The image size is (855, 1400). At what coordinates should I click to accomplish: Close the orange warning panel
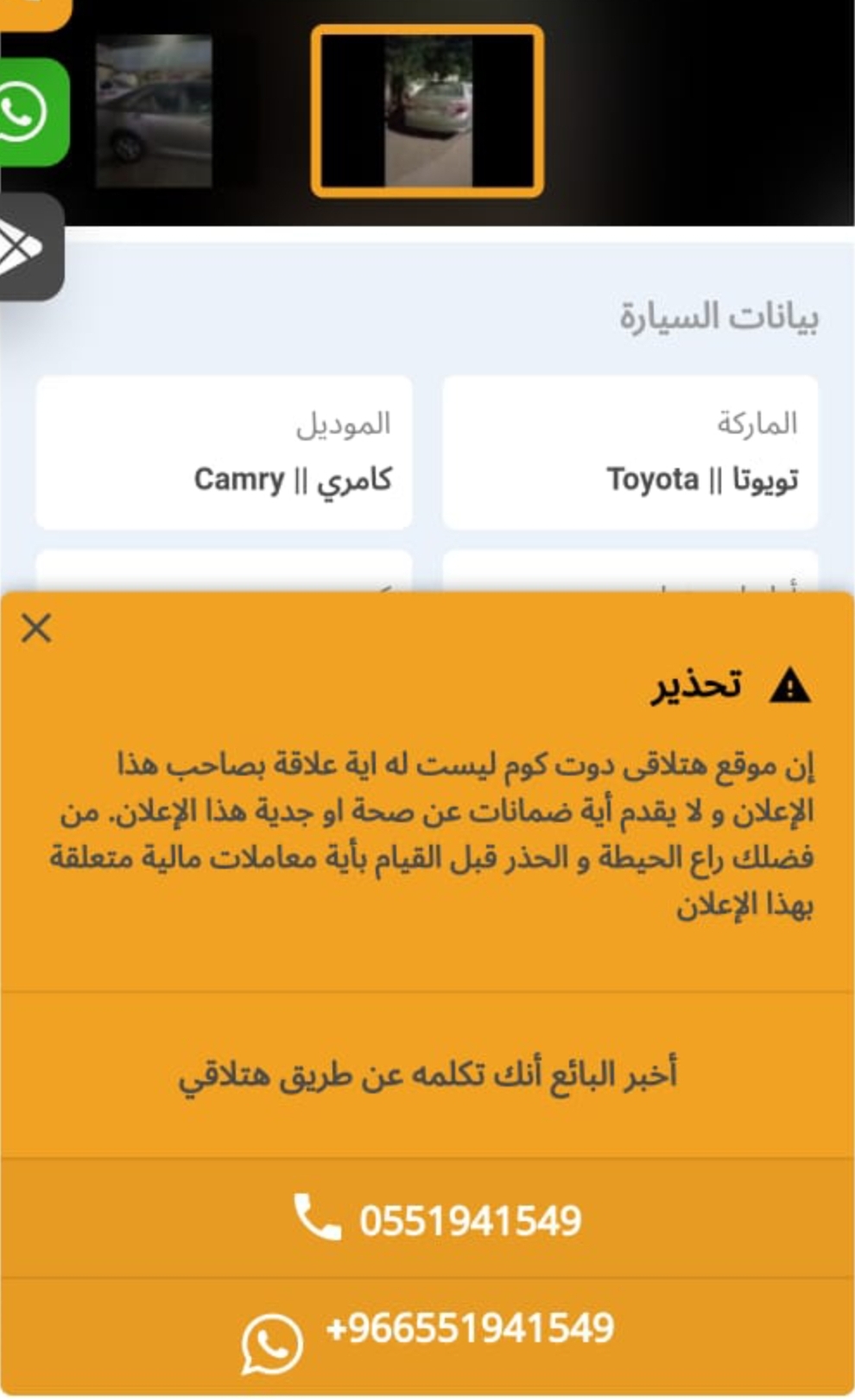[36, 629]
